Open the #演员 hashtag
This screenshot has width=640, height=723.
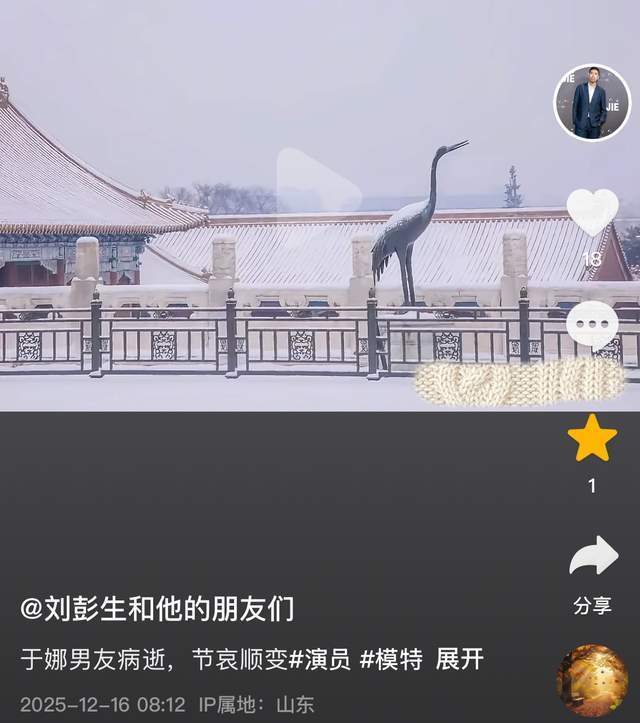[320, 660]
